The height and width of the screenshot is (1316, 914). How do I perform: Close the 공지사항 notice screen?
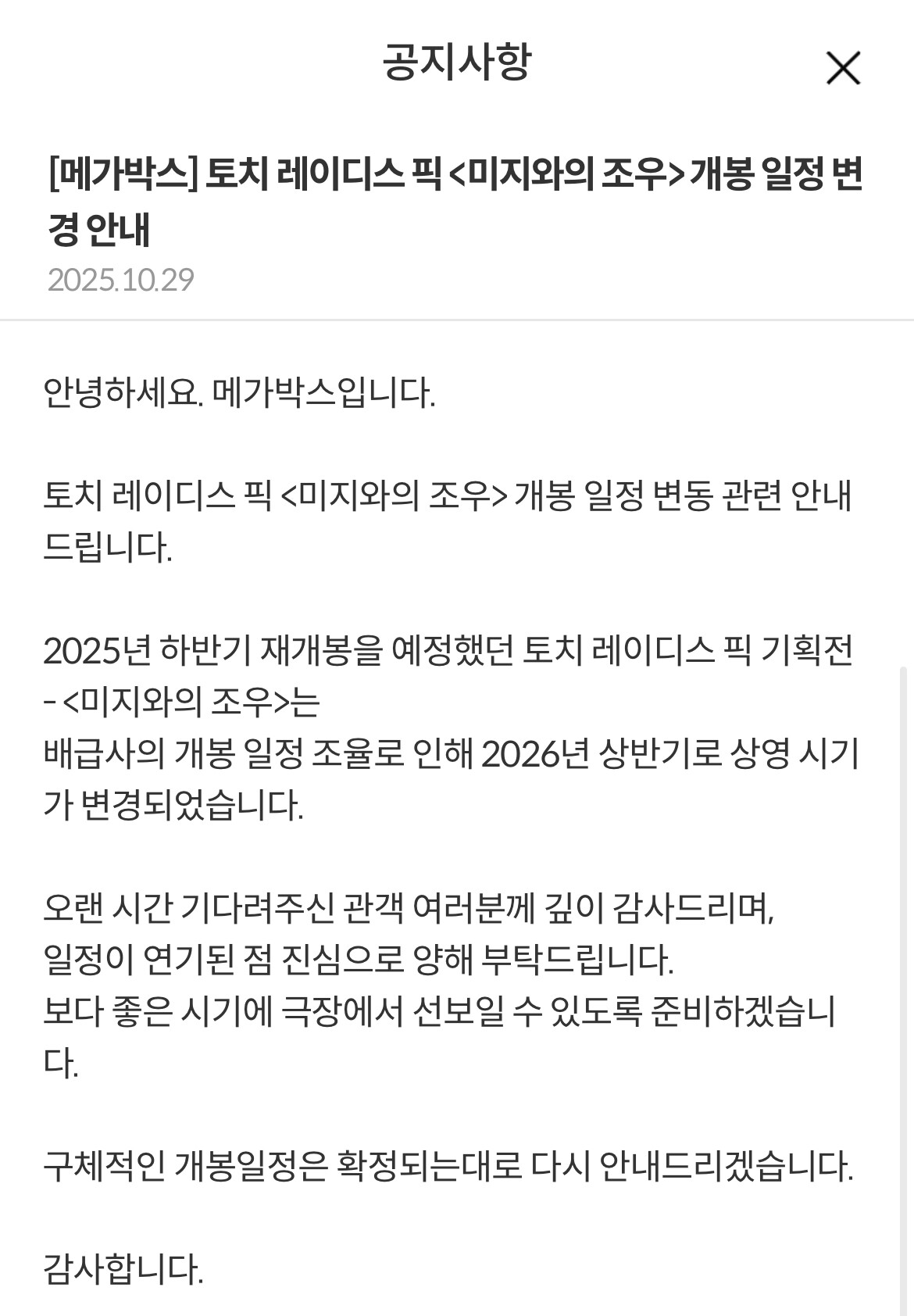click(843, 68)
